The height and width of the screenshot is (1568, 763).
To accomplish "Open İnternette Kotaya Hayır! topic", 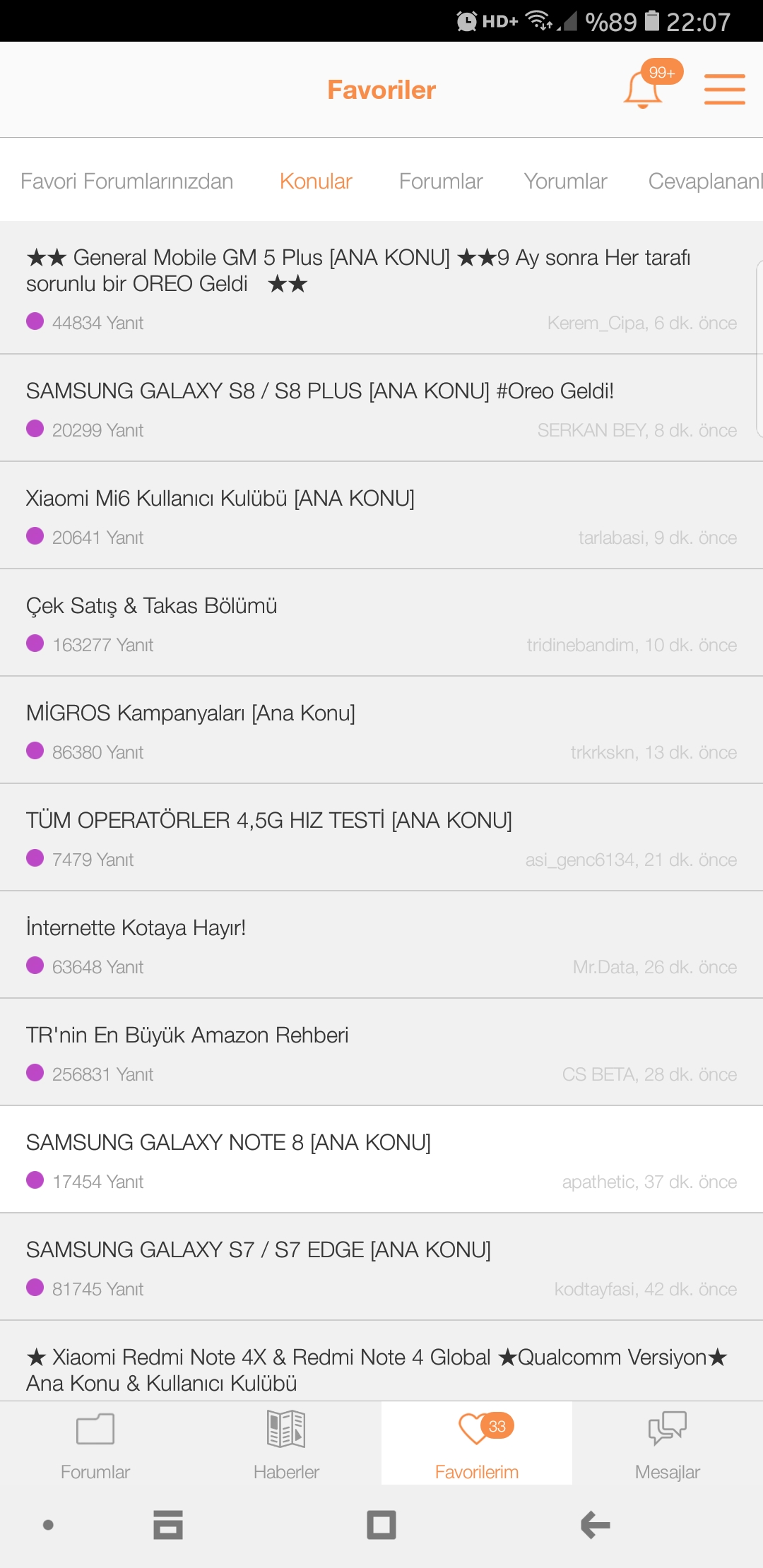I will (381, 945).
